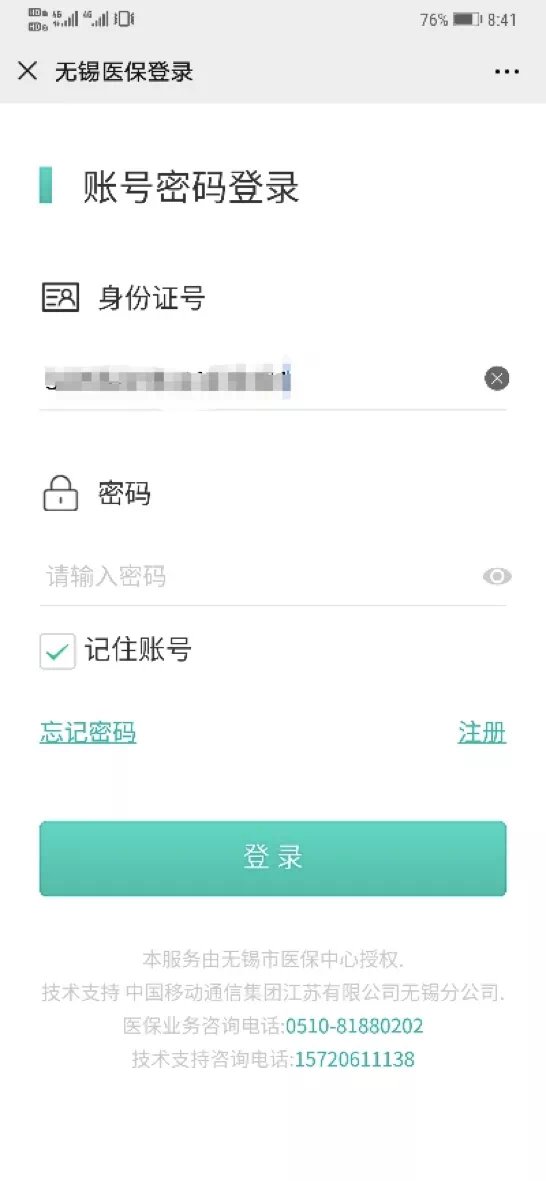Focus the 请输入密码 password field
Screen dimensions: 546x1181
[256, 577]
